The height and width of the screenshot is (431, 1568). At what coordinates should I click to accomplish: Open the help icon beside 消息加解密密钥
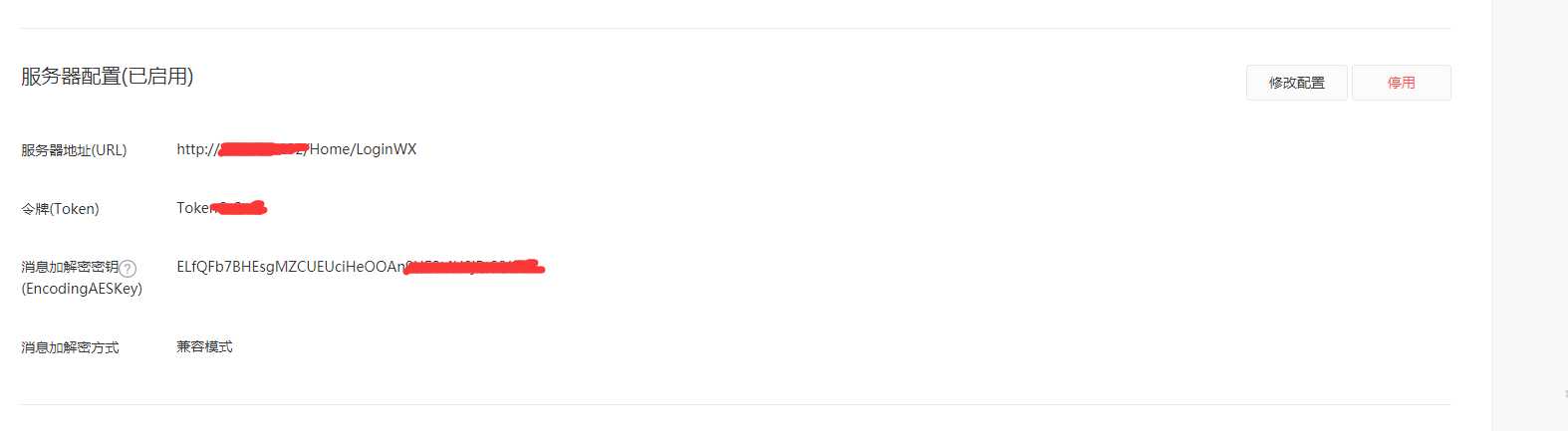tap(128, 268)
